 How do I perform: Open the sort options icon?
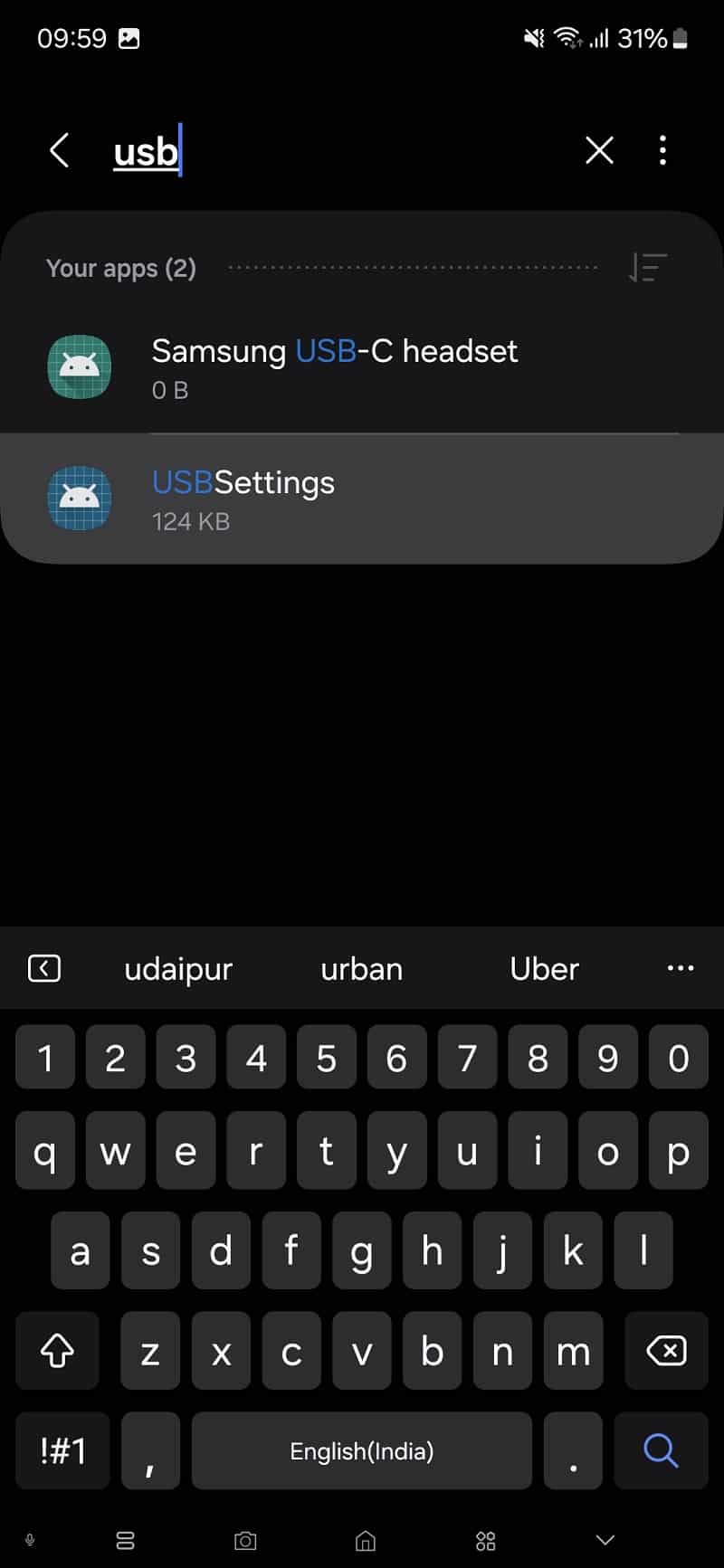point(648,268)
